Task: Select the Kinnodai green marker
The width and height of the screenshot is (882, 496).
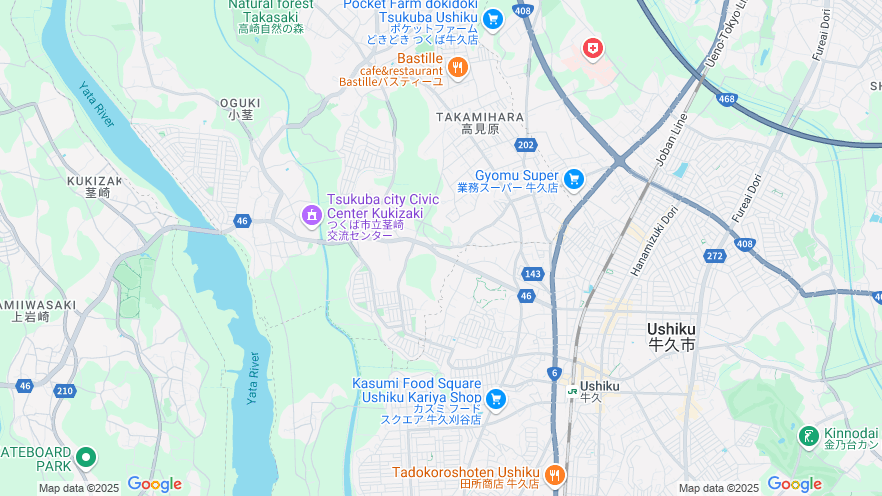Action: [808, 436]
